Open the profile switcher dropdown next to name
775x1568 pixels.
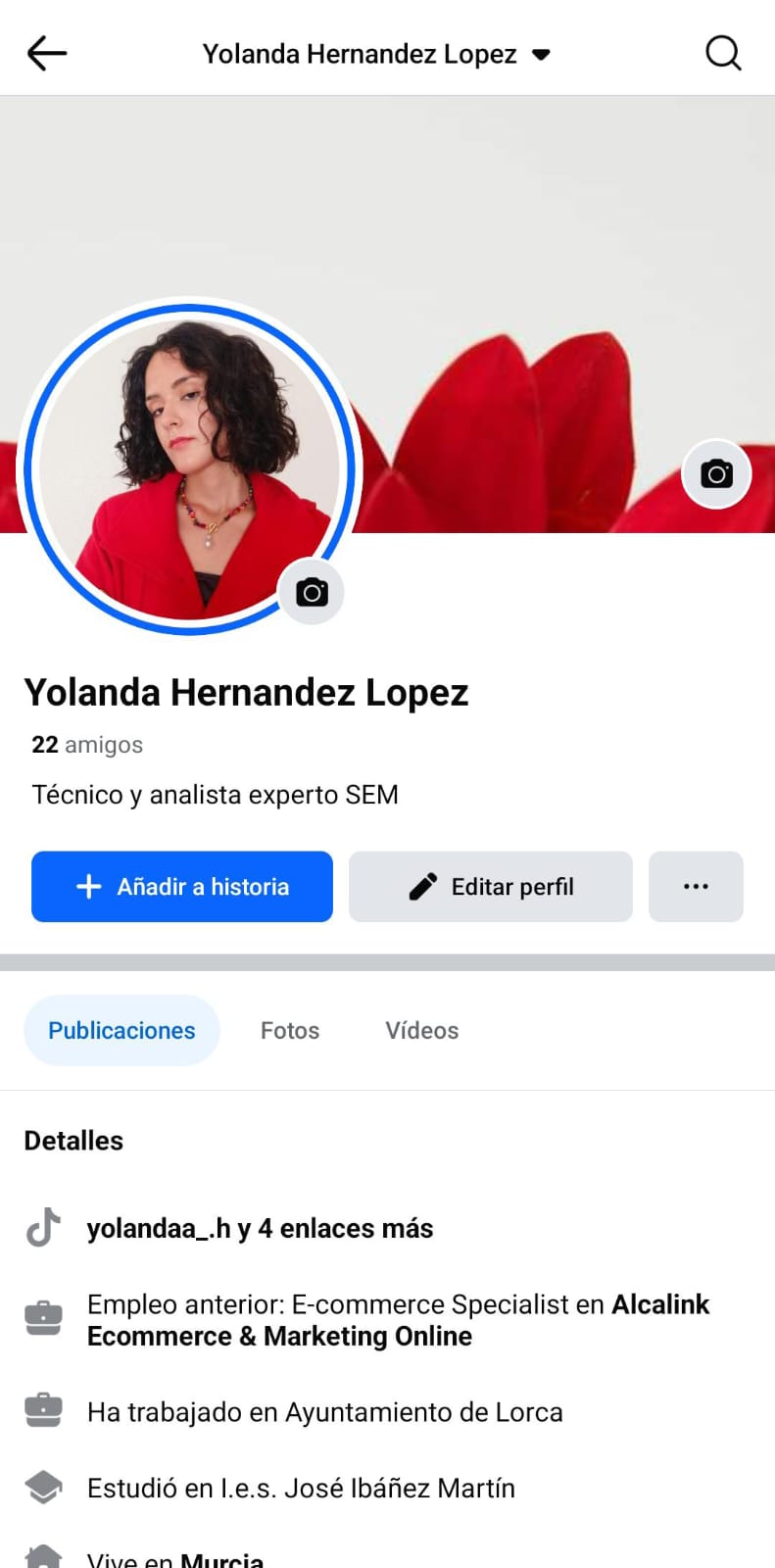pos(541,55)
